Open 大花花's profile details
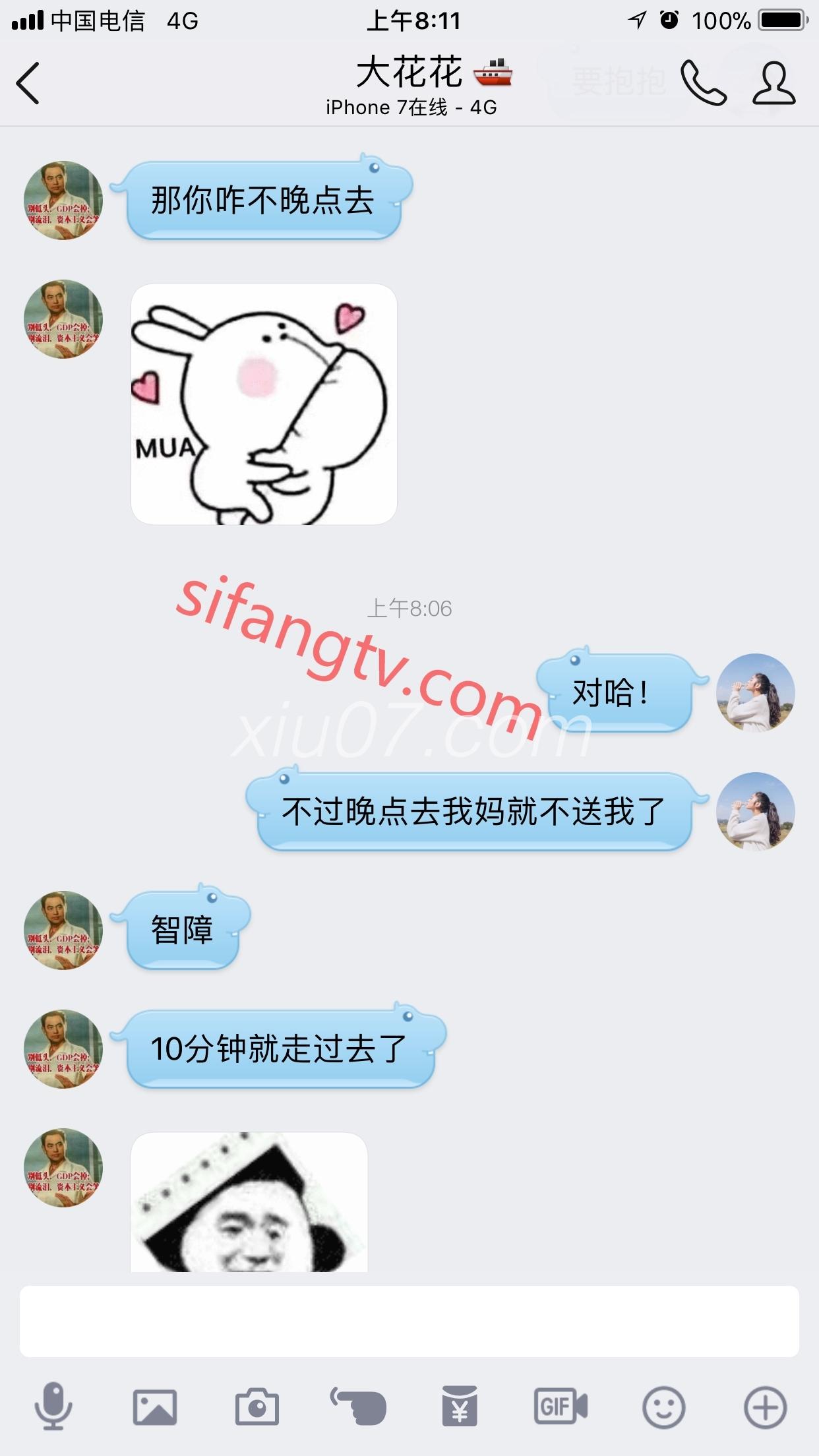The height and width of the screenshot is (1456, 819). point(774,83)
